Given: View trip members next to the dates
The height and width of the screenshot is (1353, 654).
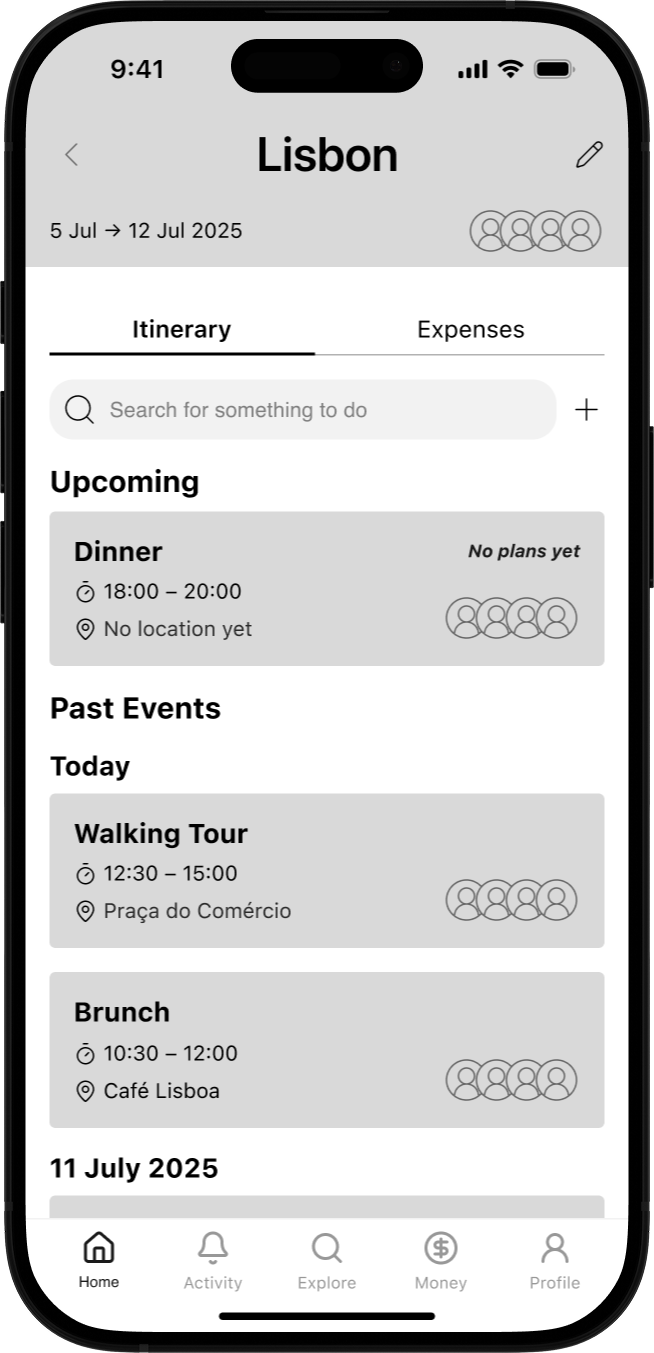Looking at the screenshot, I should [x=535, y=231].
